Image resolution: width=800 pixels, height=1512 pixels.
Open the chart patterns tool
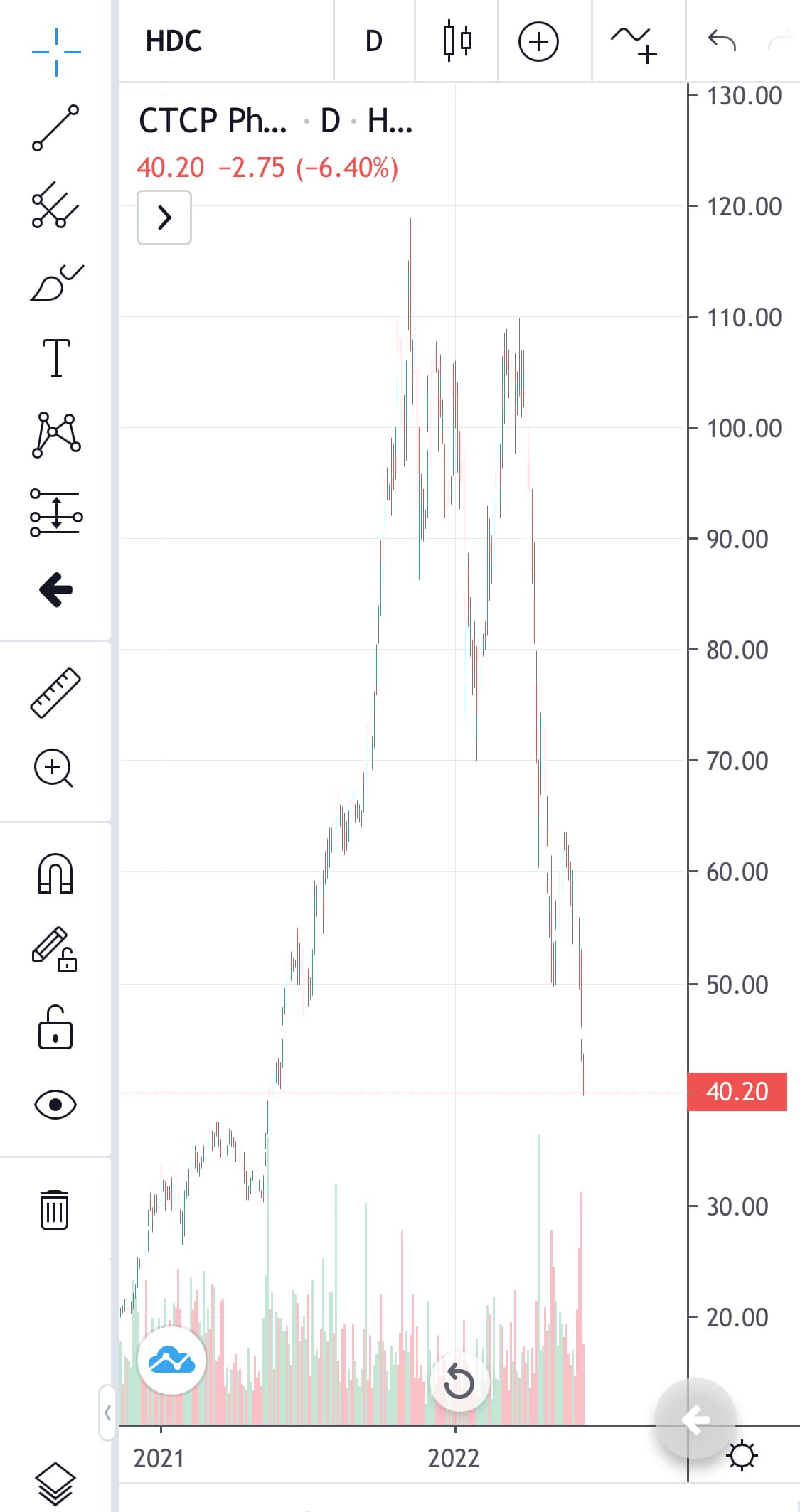56,434
